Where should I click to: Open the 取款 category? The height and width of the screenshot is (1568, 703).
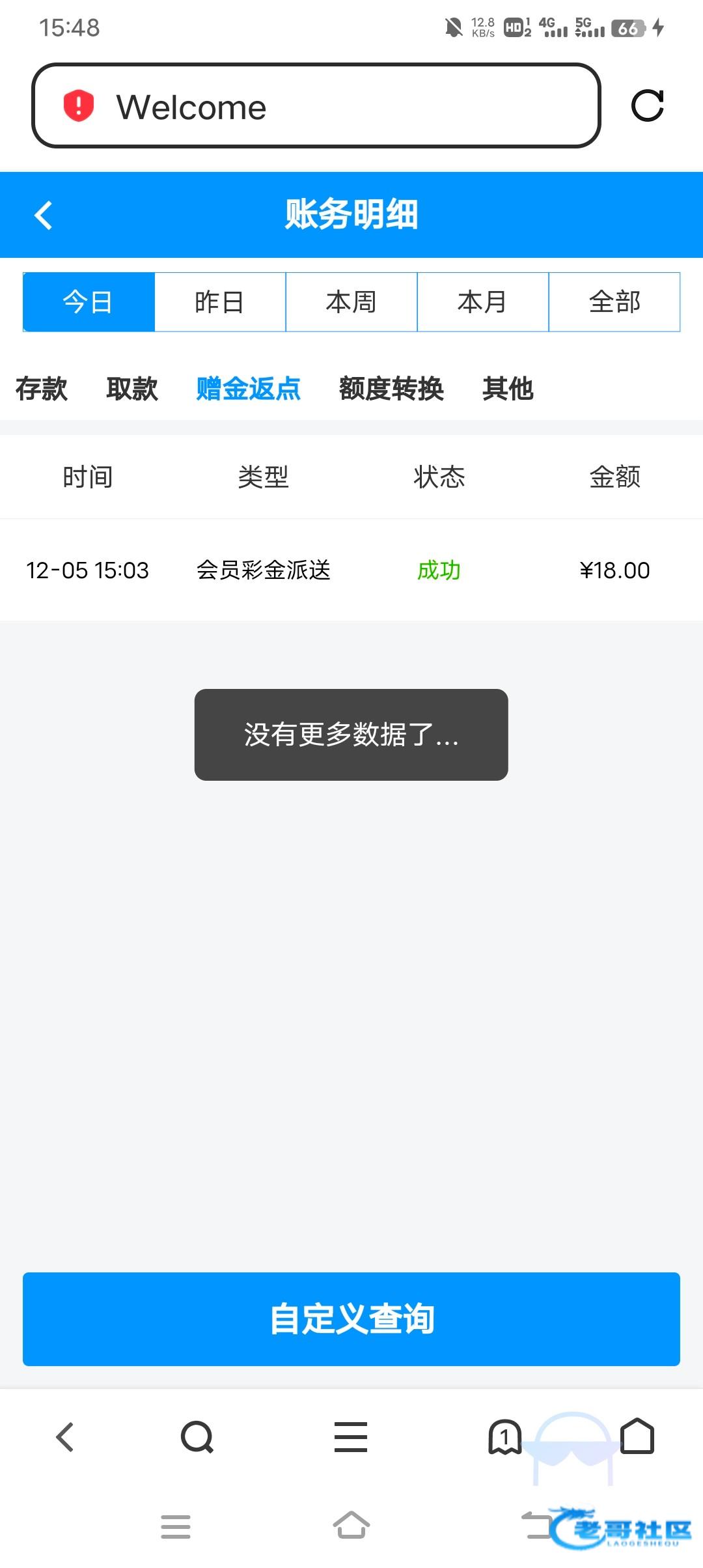132,389
